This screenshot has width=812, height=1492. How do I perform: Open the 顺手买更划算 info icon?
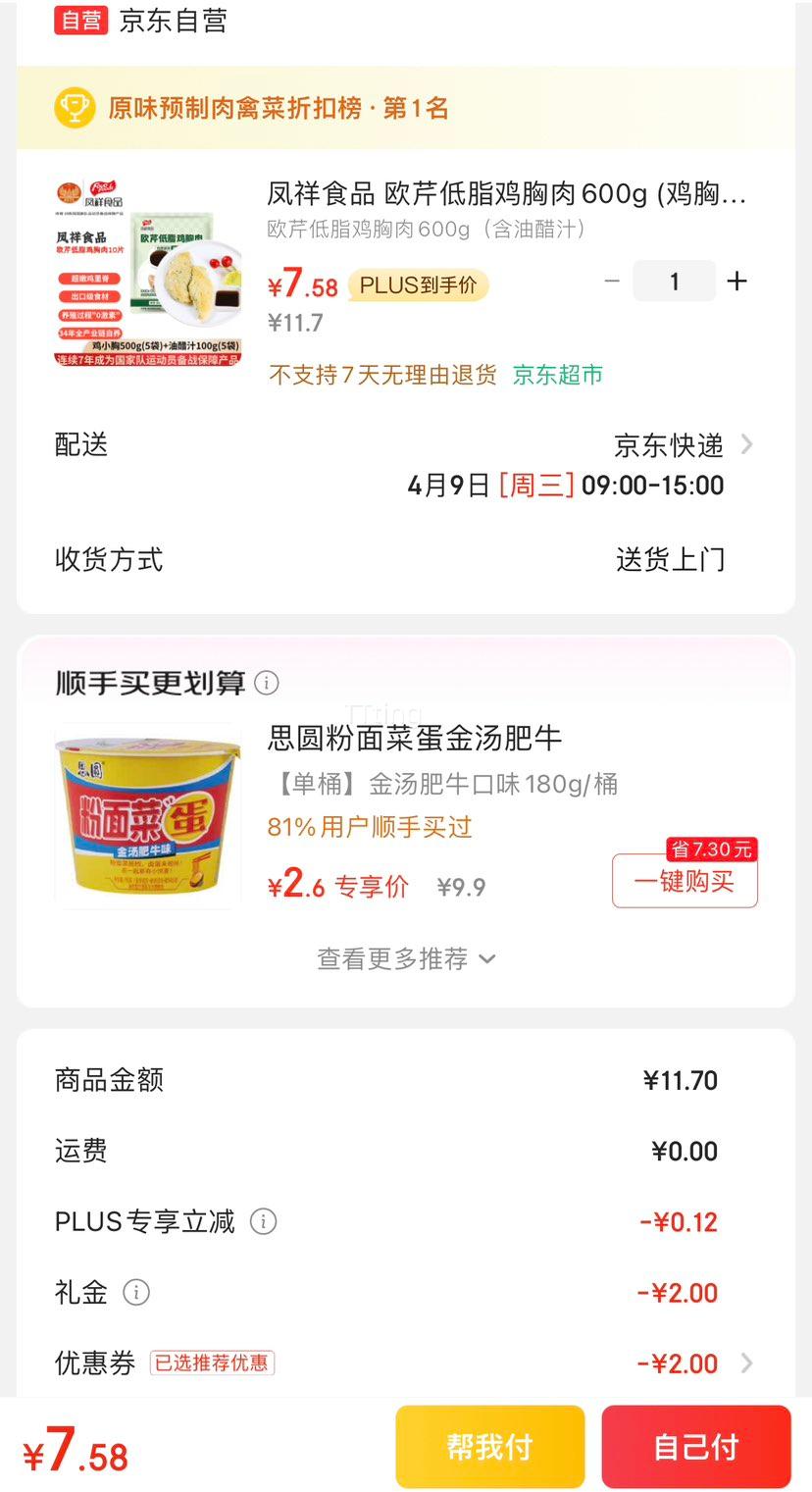coord(265,683)
